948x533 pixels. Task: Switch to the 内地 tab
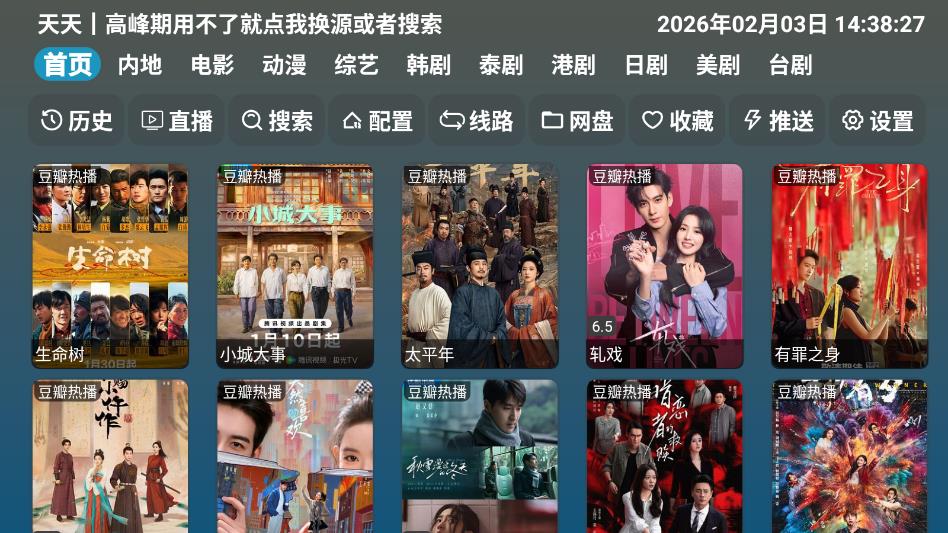[x=139, y=65]
